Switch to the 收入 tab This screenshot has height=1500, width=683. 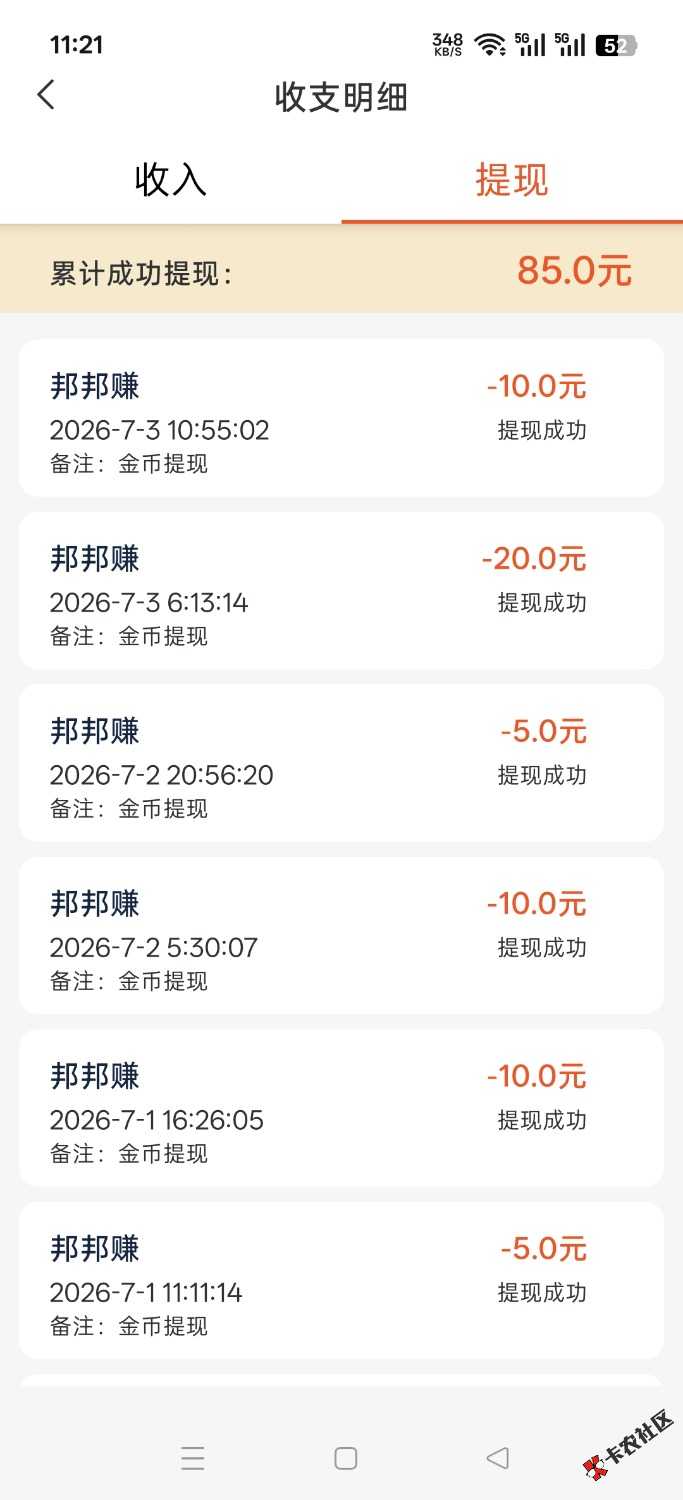171,180
